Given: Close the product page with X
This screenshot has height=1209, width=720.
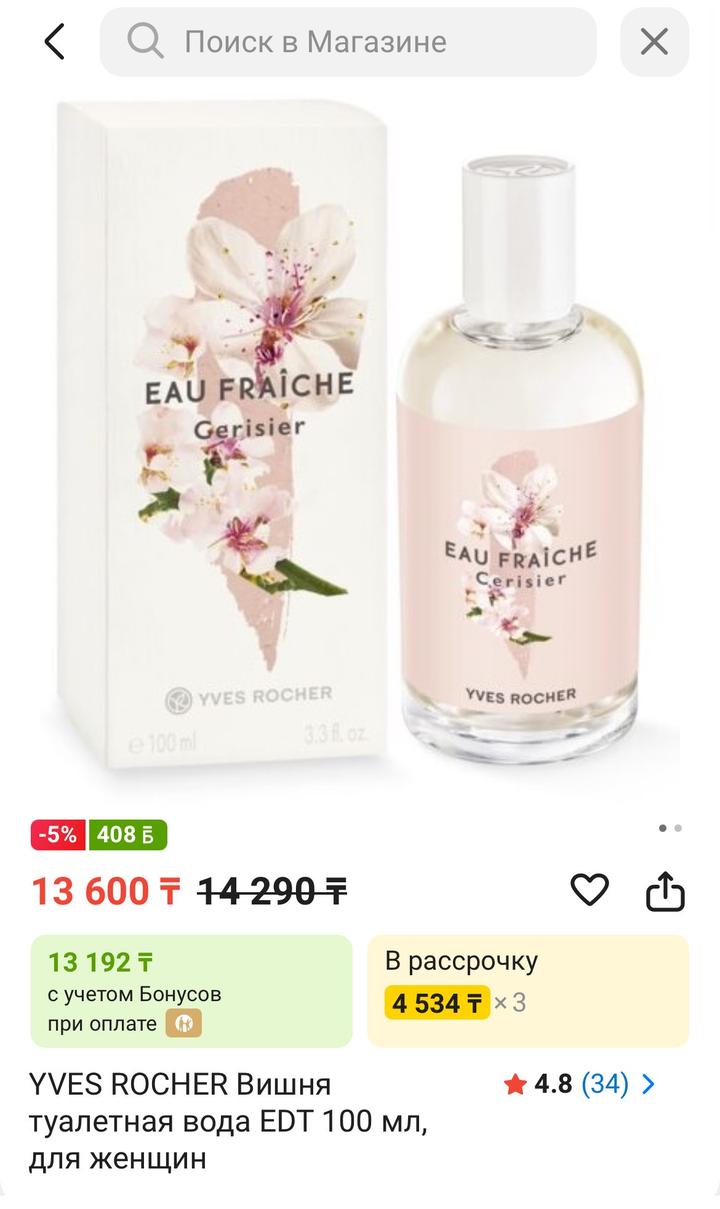Looking at the screenshot, I should pyautogui.click(x=654, y=42).
